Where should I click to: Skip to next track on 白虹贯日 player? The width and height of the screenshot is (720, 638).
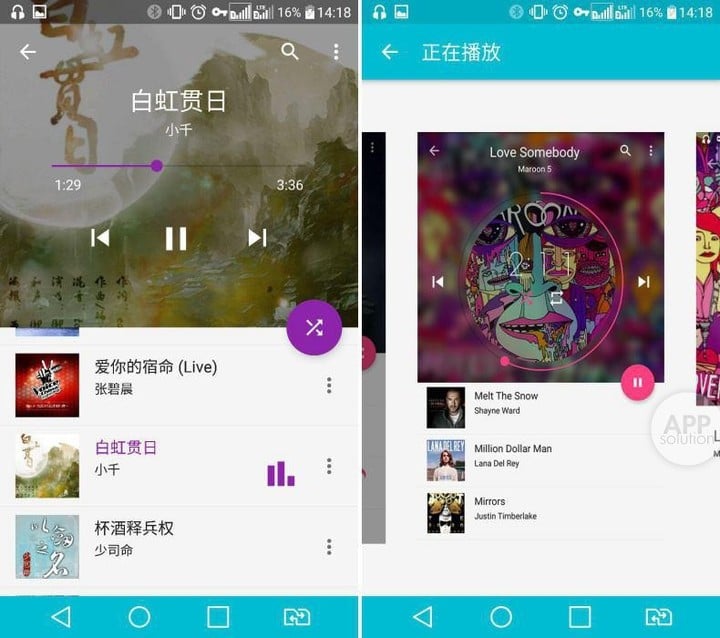click(x=257, y=237)
